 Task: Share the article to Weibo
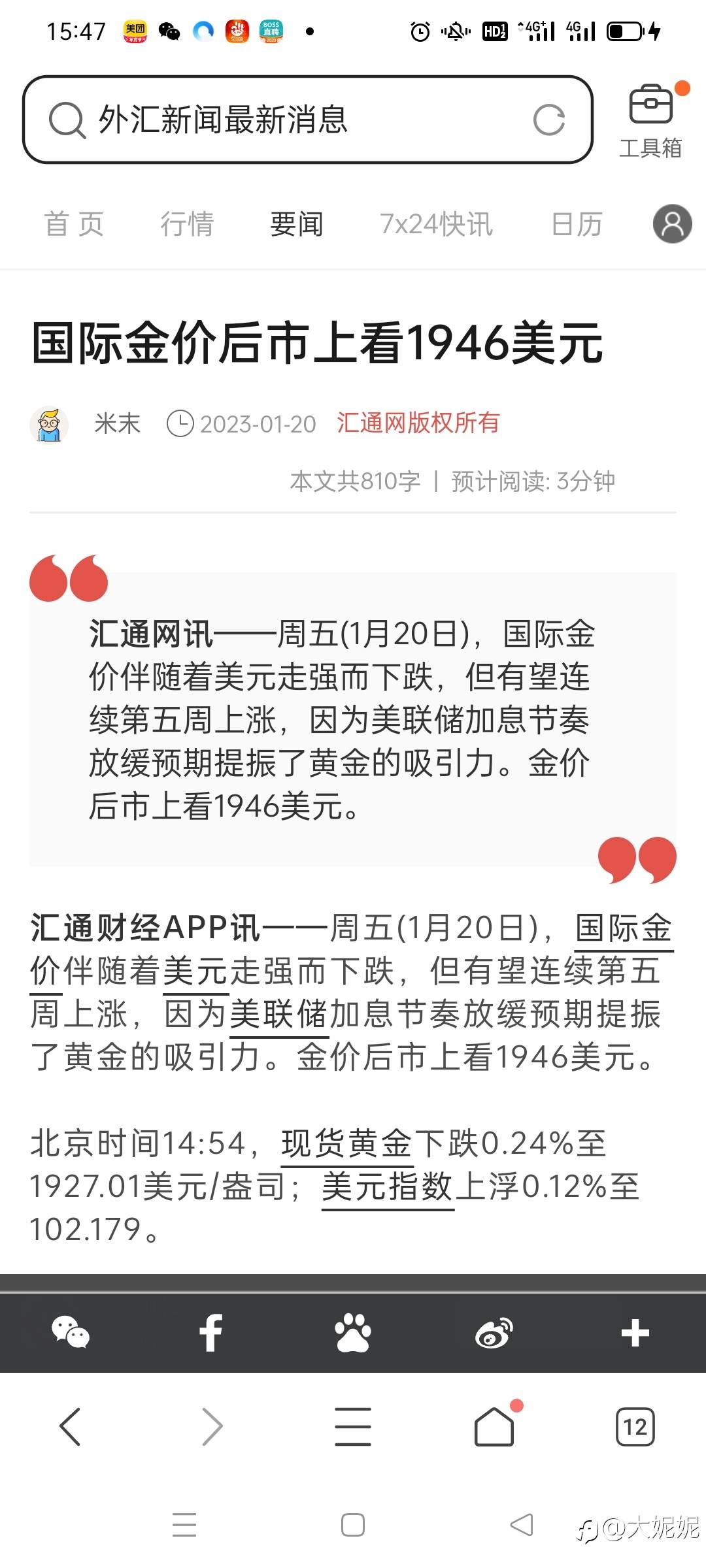494,1333
